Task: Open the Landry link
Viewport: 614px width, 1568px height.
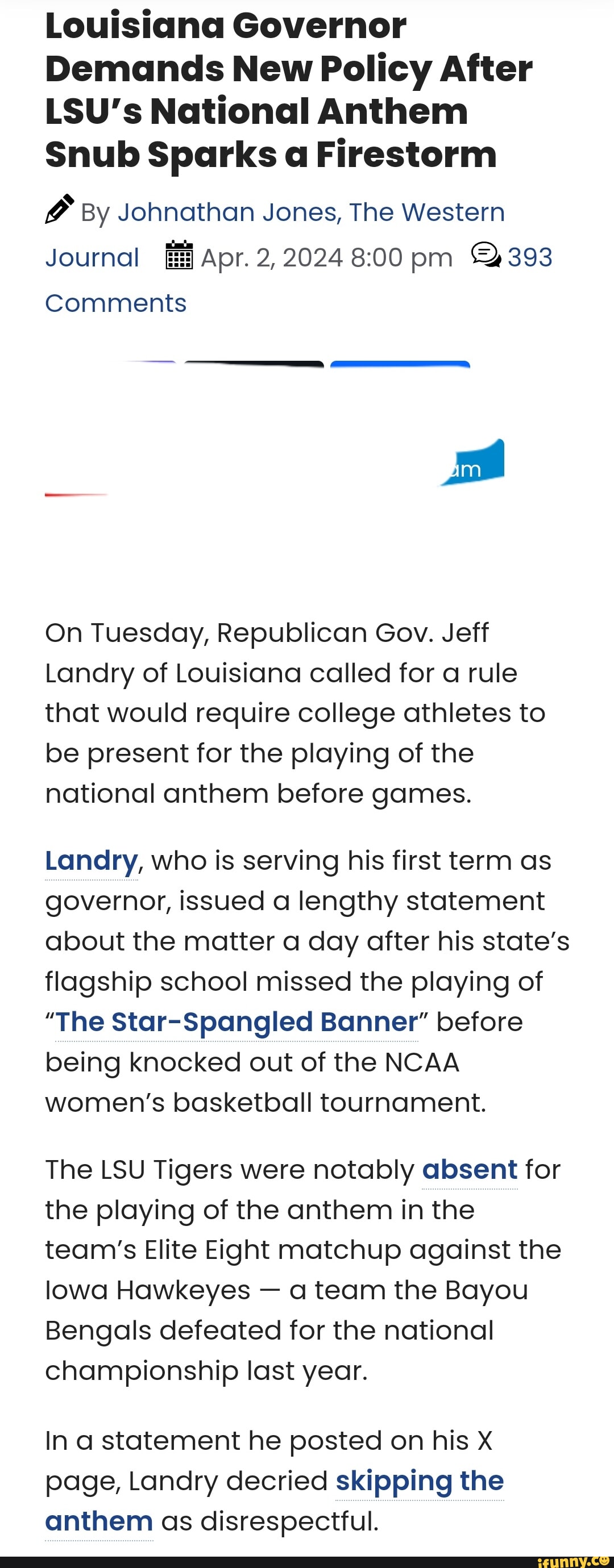Action: [92, 861]
